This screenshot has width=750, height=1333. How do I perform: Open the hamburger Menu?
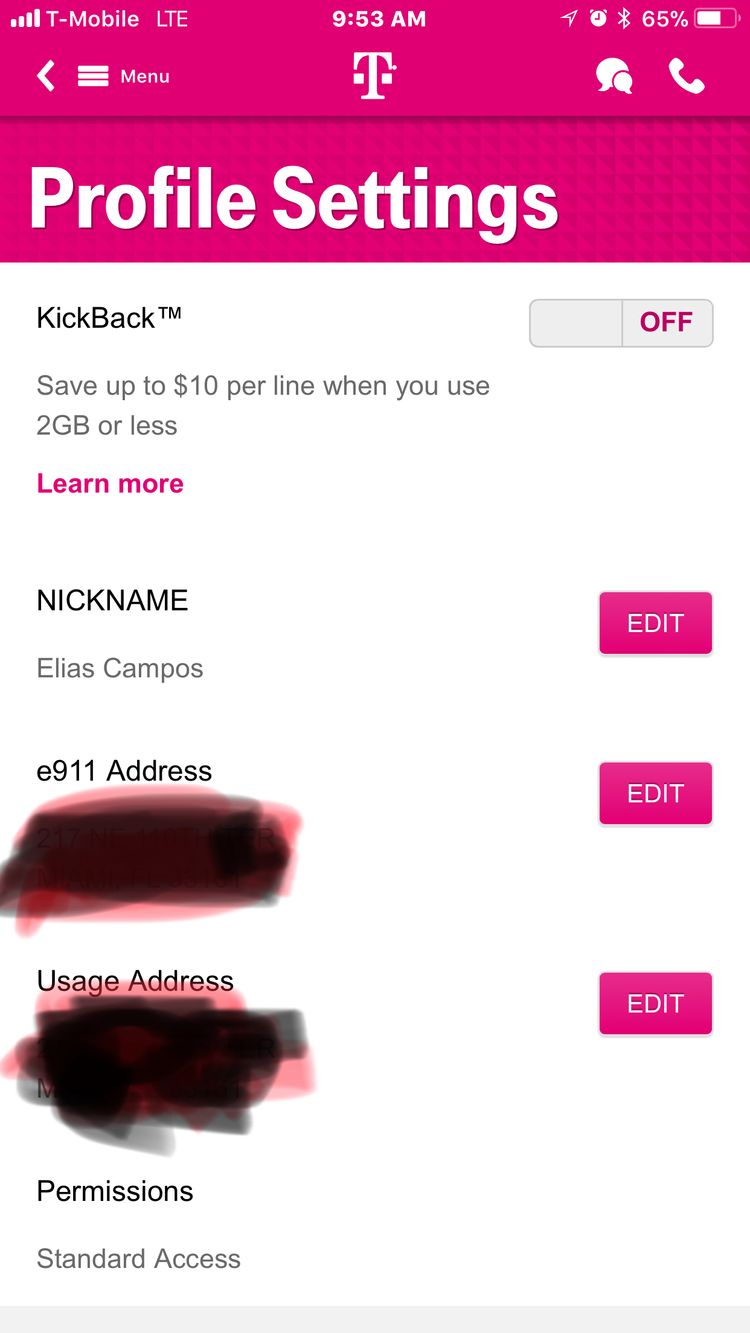coord(123,76)
